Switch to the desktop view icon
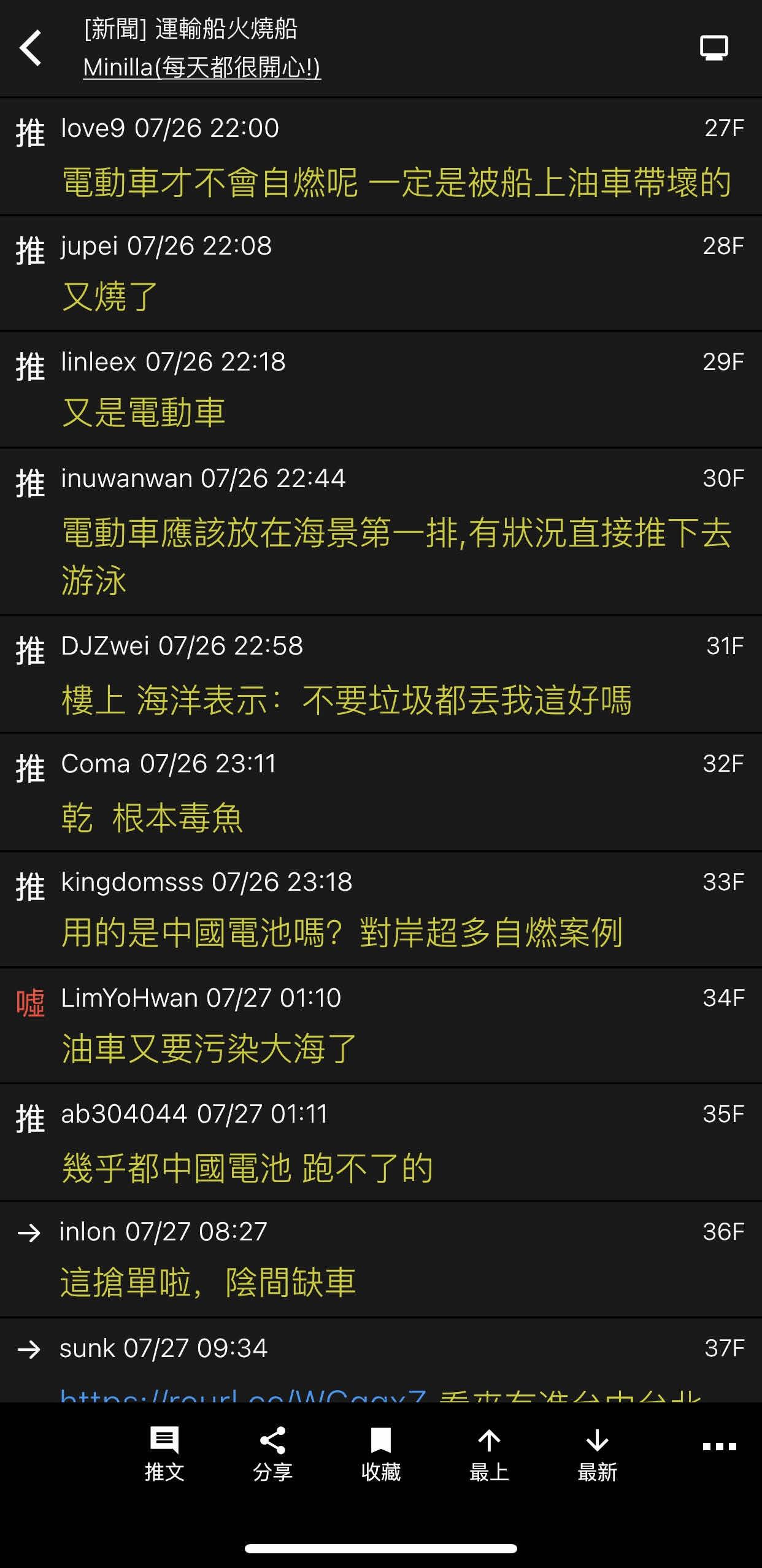The height and width of the screenshot is (1568, 762). tap(714, 48)
